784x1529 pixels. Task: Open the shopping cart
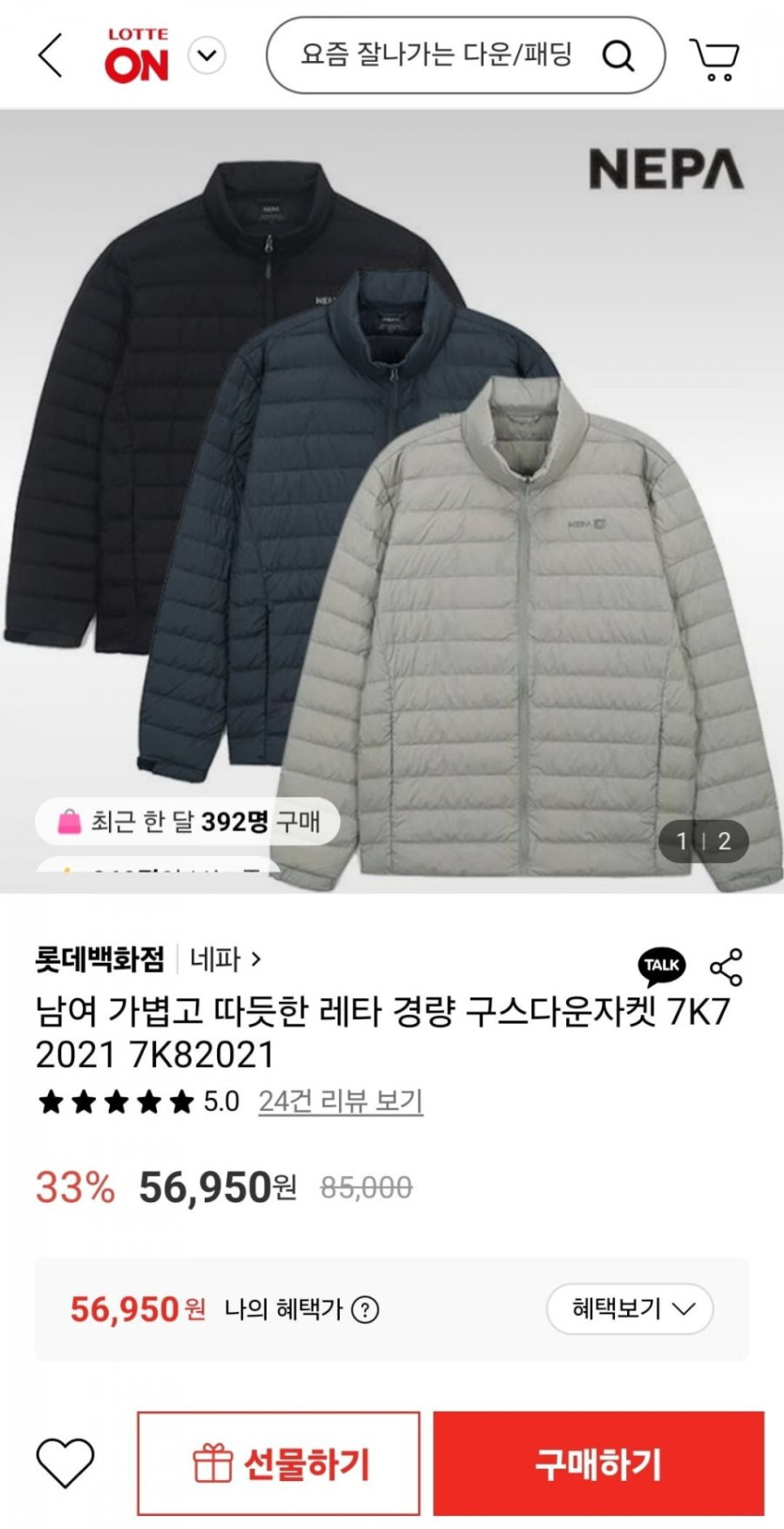click(x=715, y=58)
